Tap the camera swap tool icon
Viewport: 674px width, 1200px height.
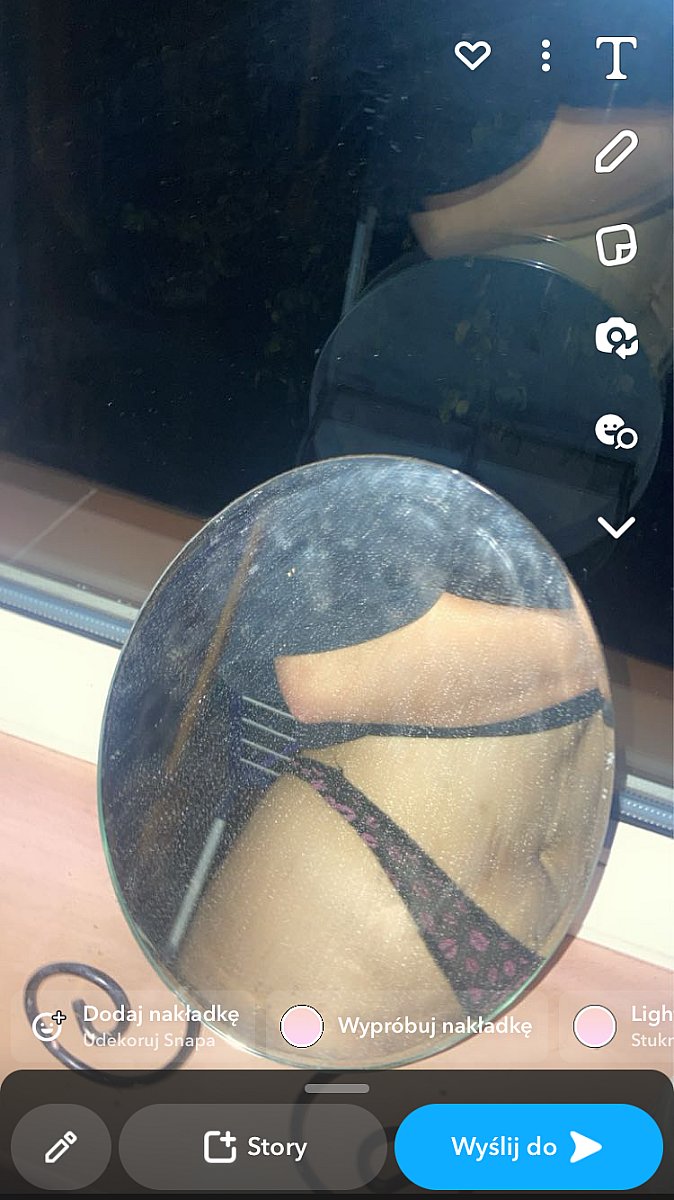pos(616,338)
